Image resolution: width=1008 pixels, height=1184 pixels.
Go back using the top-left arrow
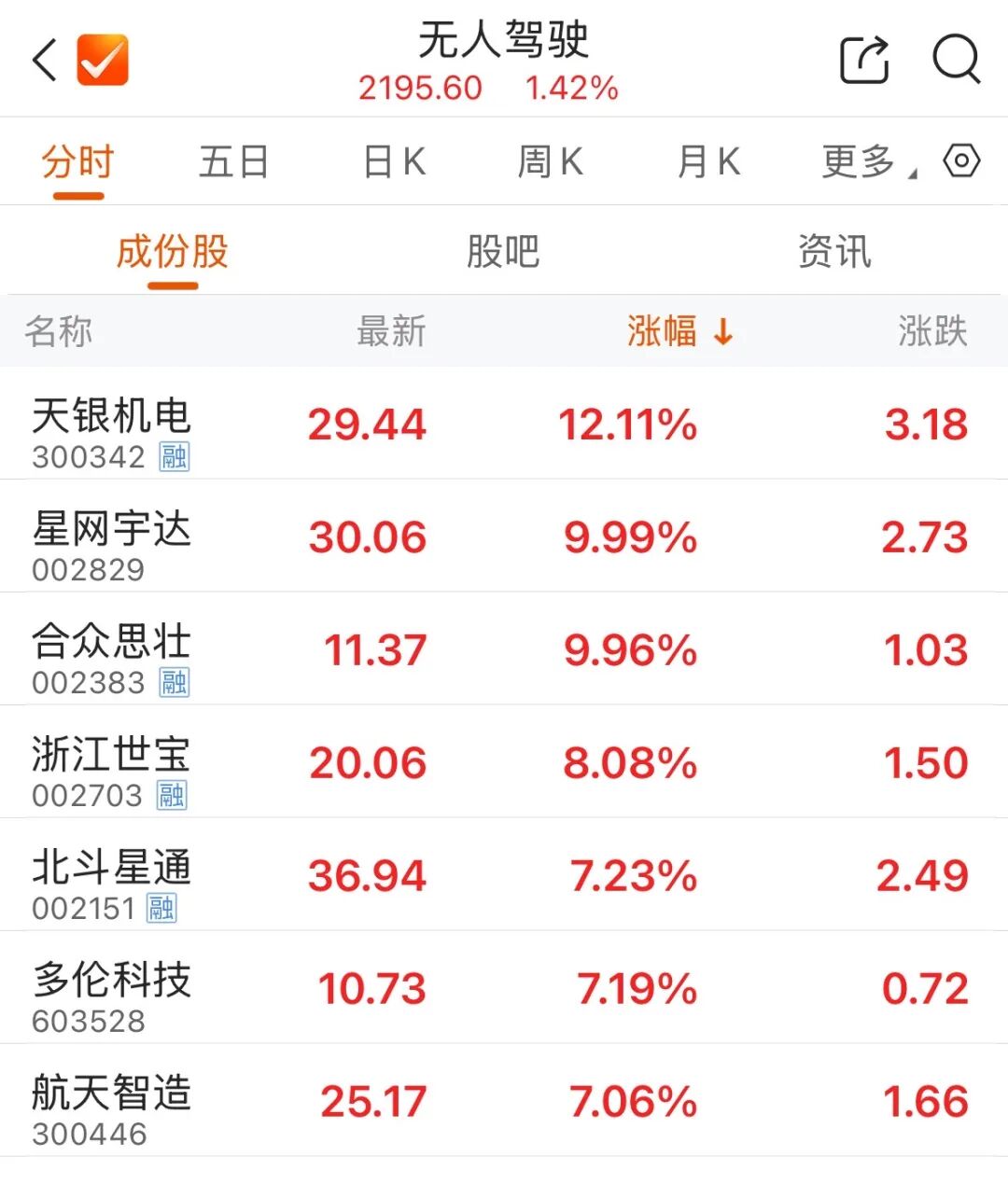click(x=45, y=61)
